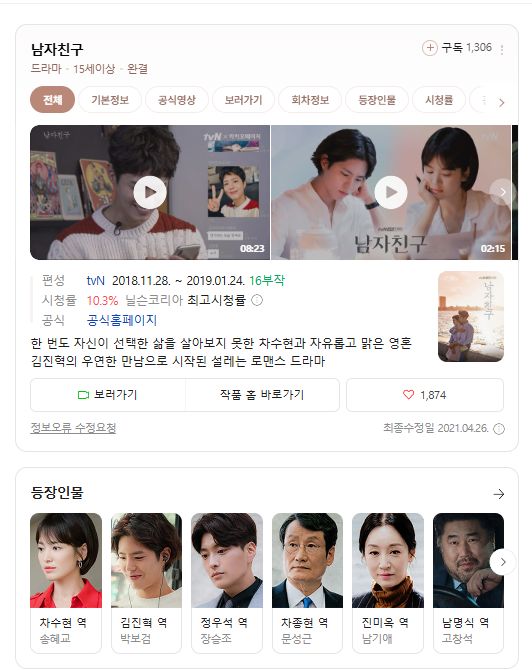This screenshot has width=532, height=670.
Task: Play the 08:23 video clip
Action: [x=150, y=192]
